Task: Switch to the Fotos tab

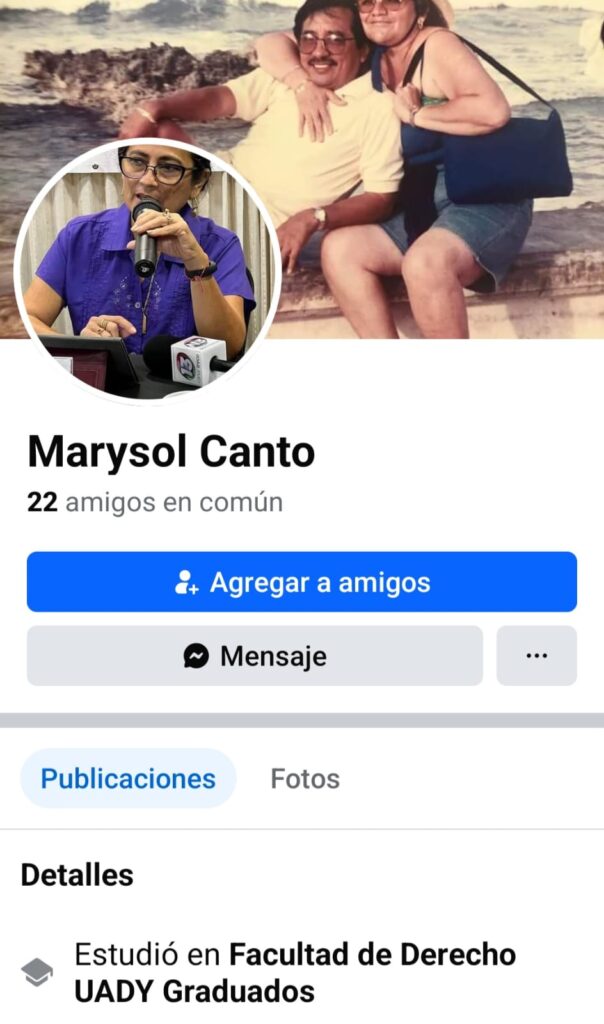Action: coord(305,779)
